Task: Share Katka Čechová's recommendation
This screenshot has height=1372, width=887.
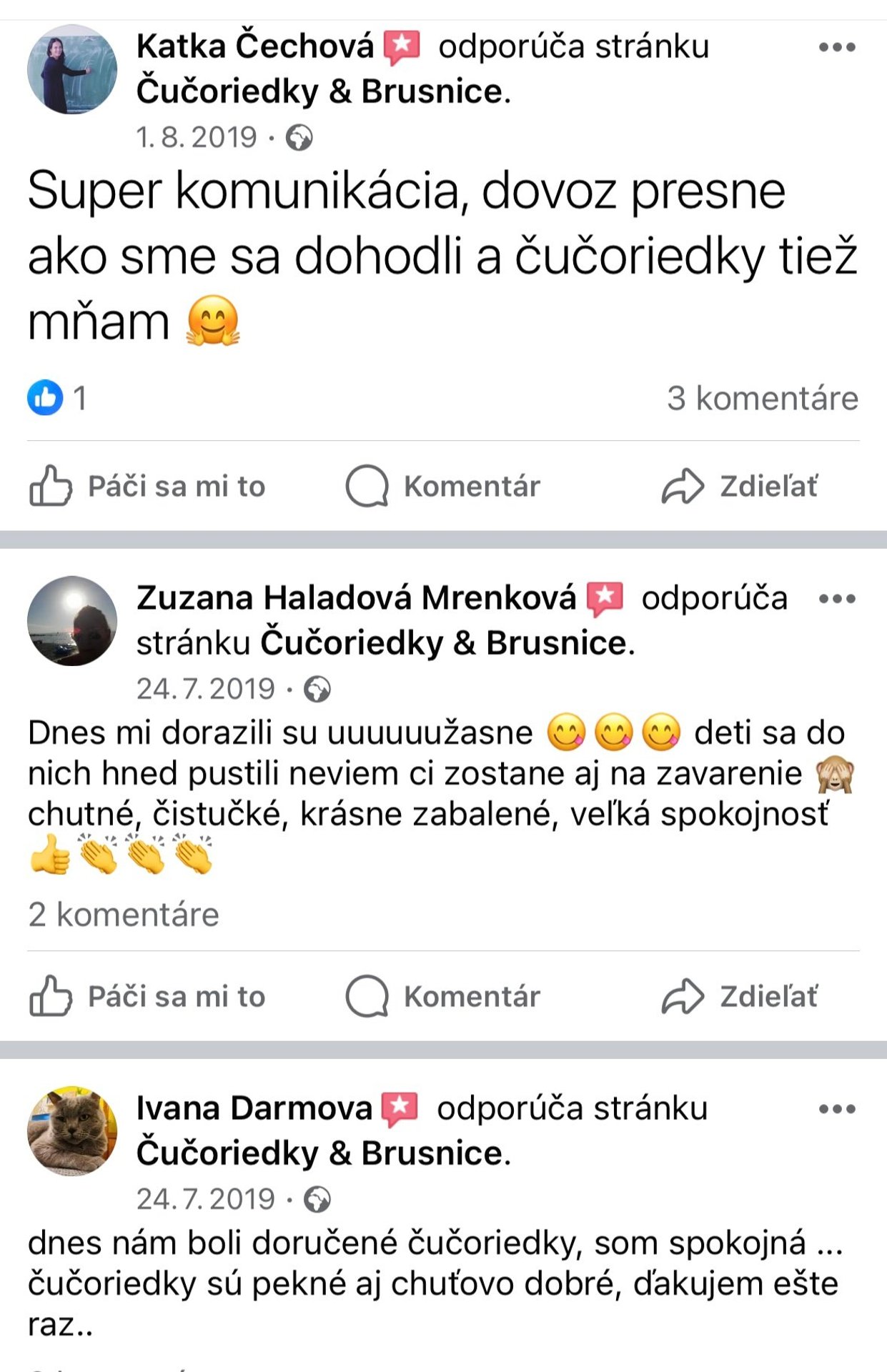Action: click(740, 487)
